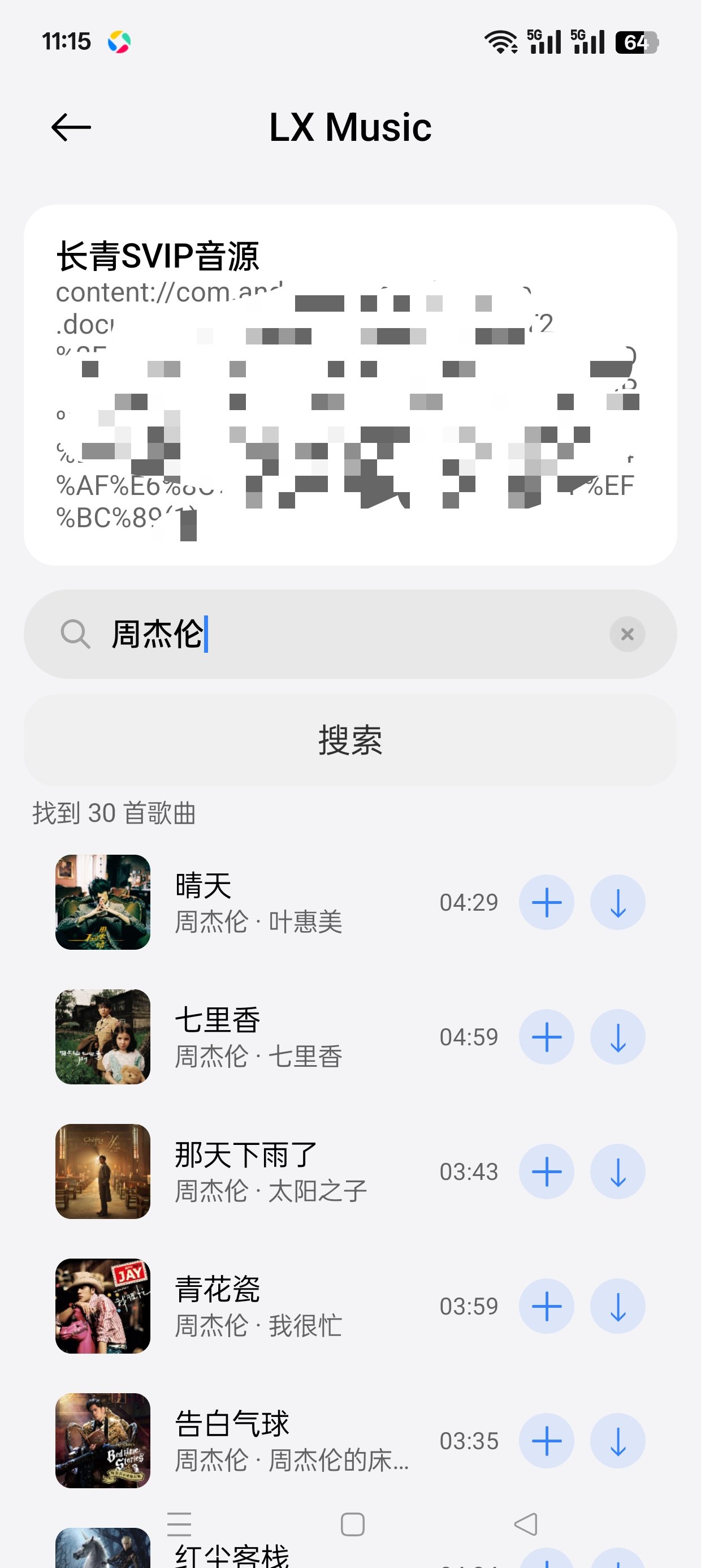Go back using the top arrow
701x1568 pixels.
click(71, 127)
